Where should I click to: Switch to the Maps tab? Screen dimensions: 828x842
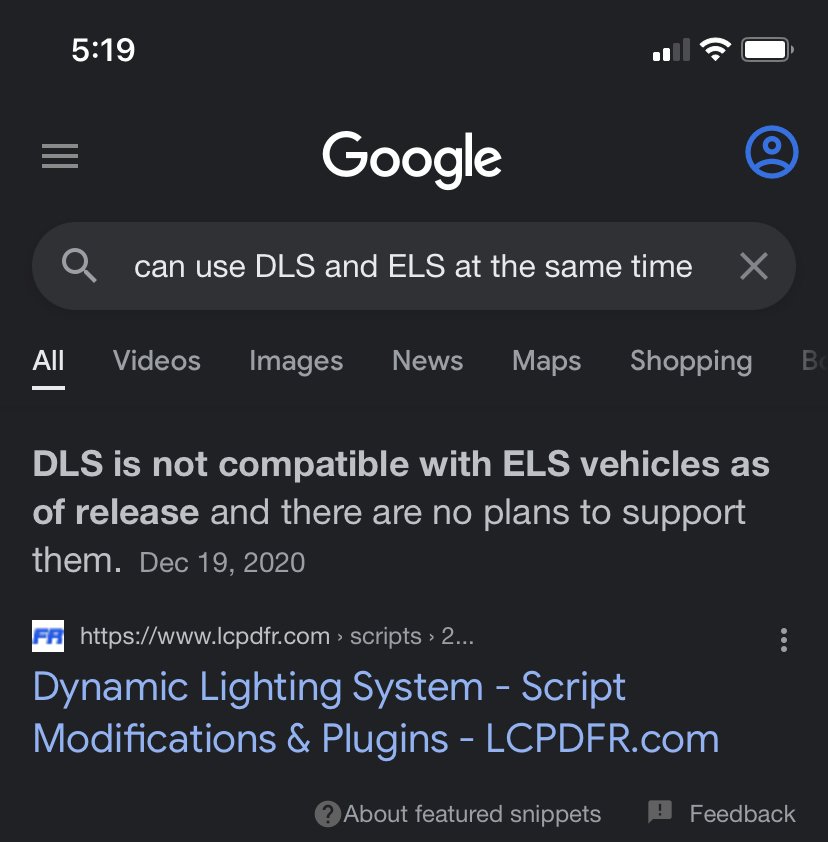click(547, 361)
